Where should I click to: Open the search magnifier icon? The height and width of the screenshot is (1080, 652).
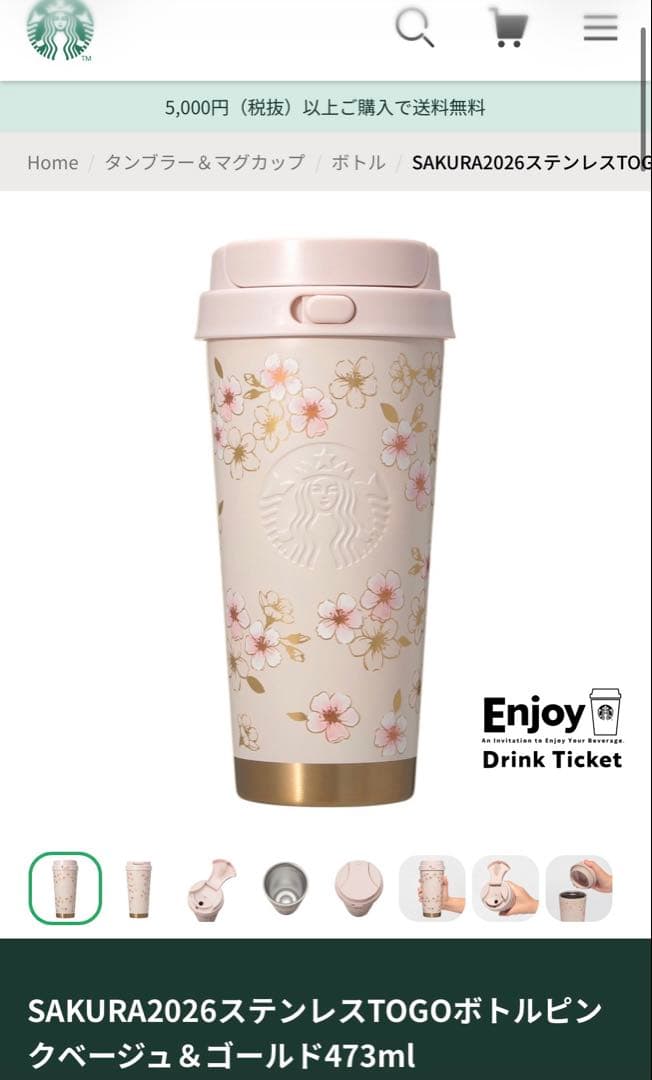[414, 28]
